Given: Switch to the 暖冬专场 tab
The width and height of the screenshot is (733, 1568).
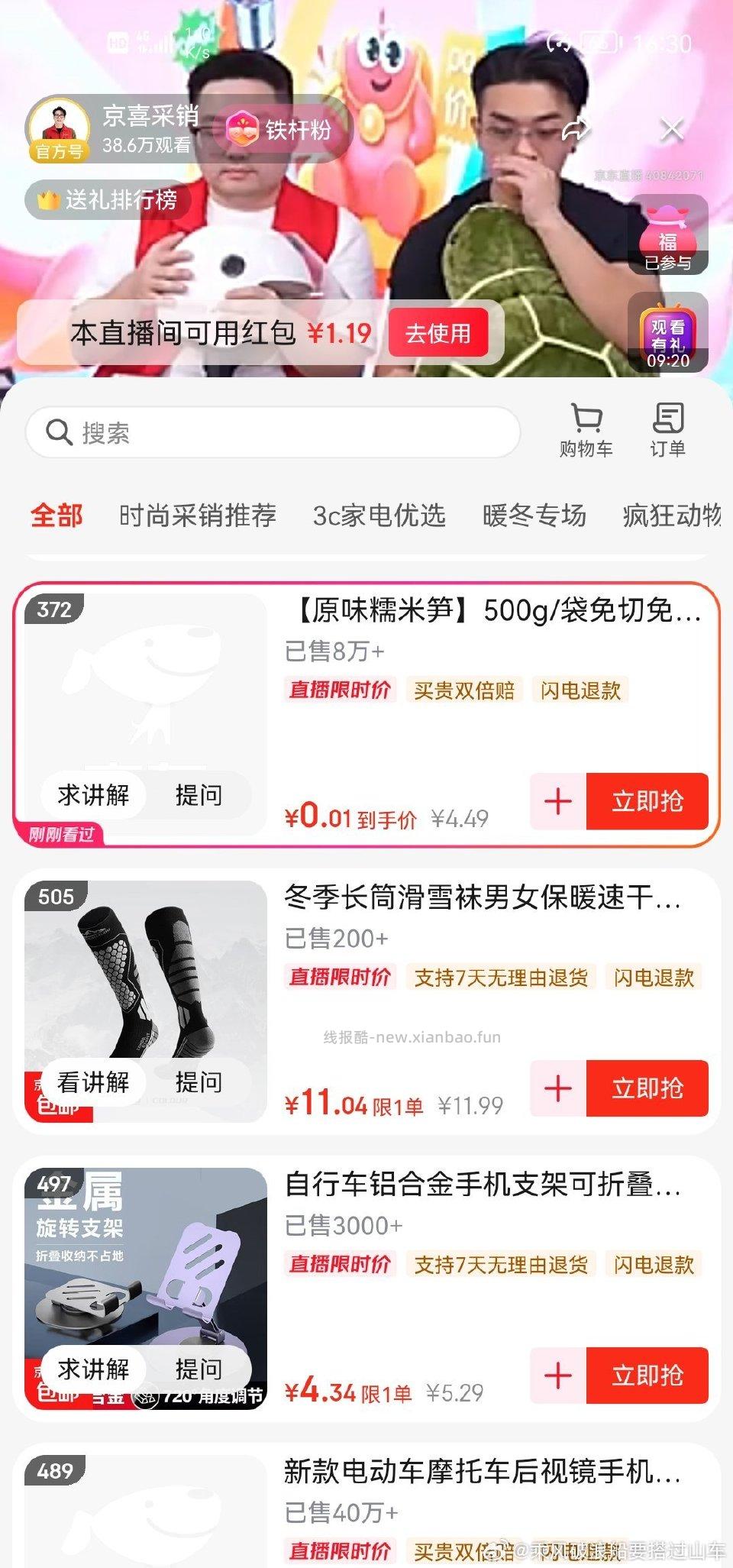Looking at the screenshot, I should [532, 515].
